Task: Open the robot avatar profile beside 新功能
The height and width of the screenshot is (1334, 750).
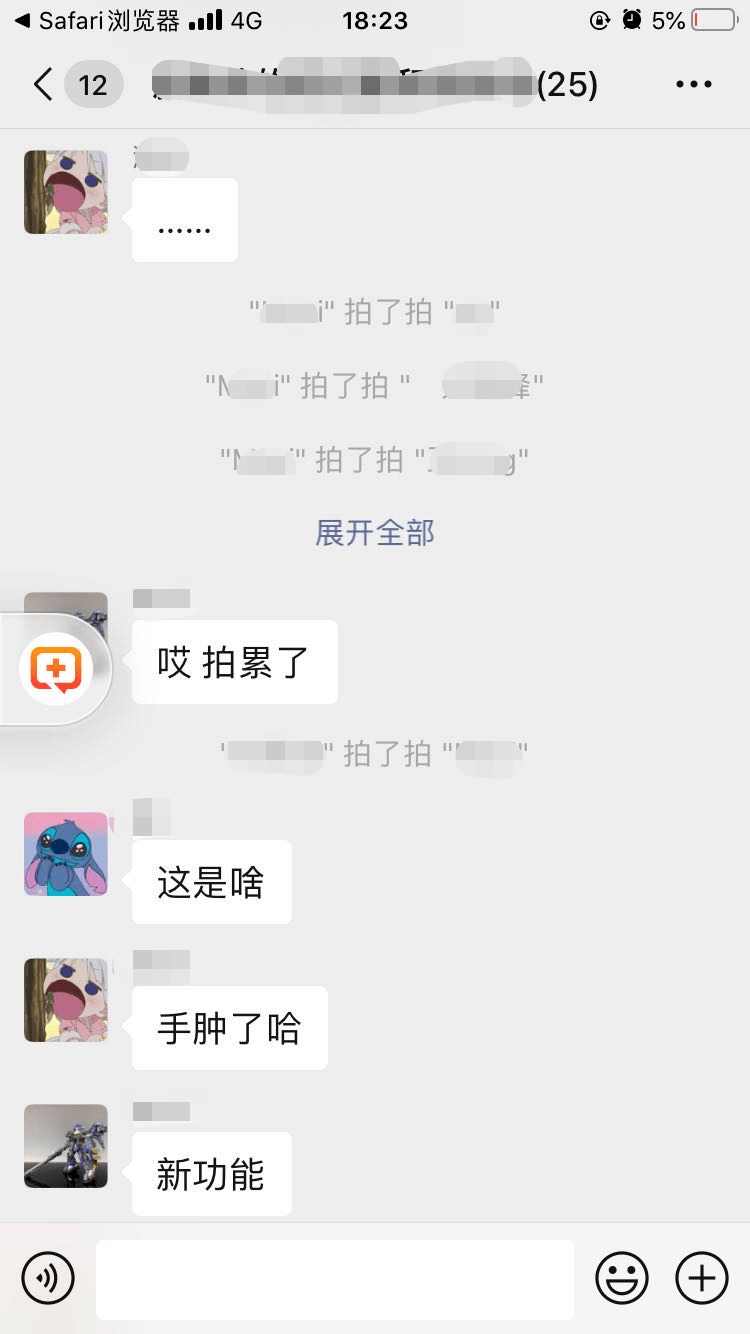Action: coord(66,1146)
